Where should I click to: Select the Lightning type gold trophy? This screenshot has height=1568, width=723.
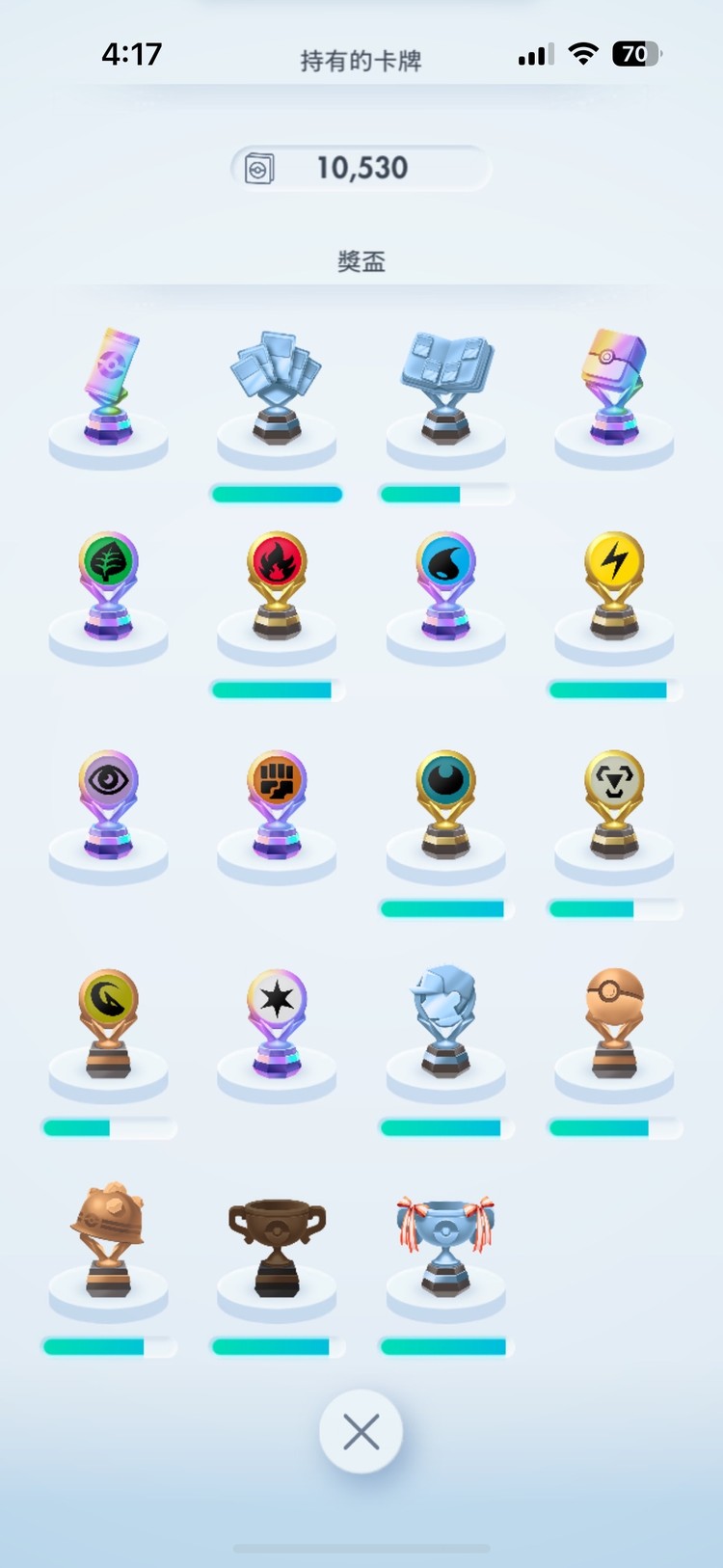[x=614, y=585]
